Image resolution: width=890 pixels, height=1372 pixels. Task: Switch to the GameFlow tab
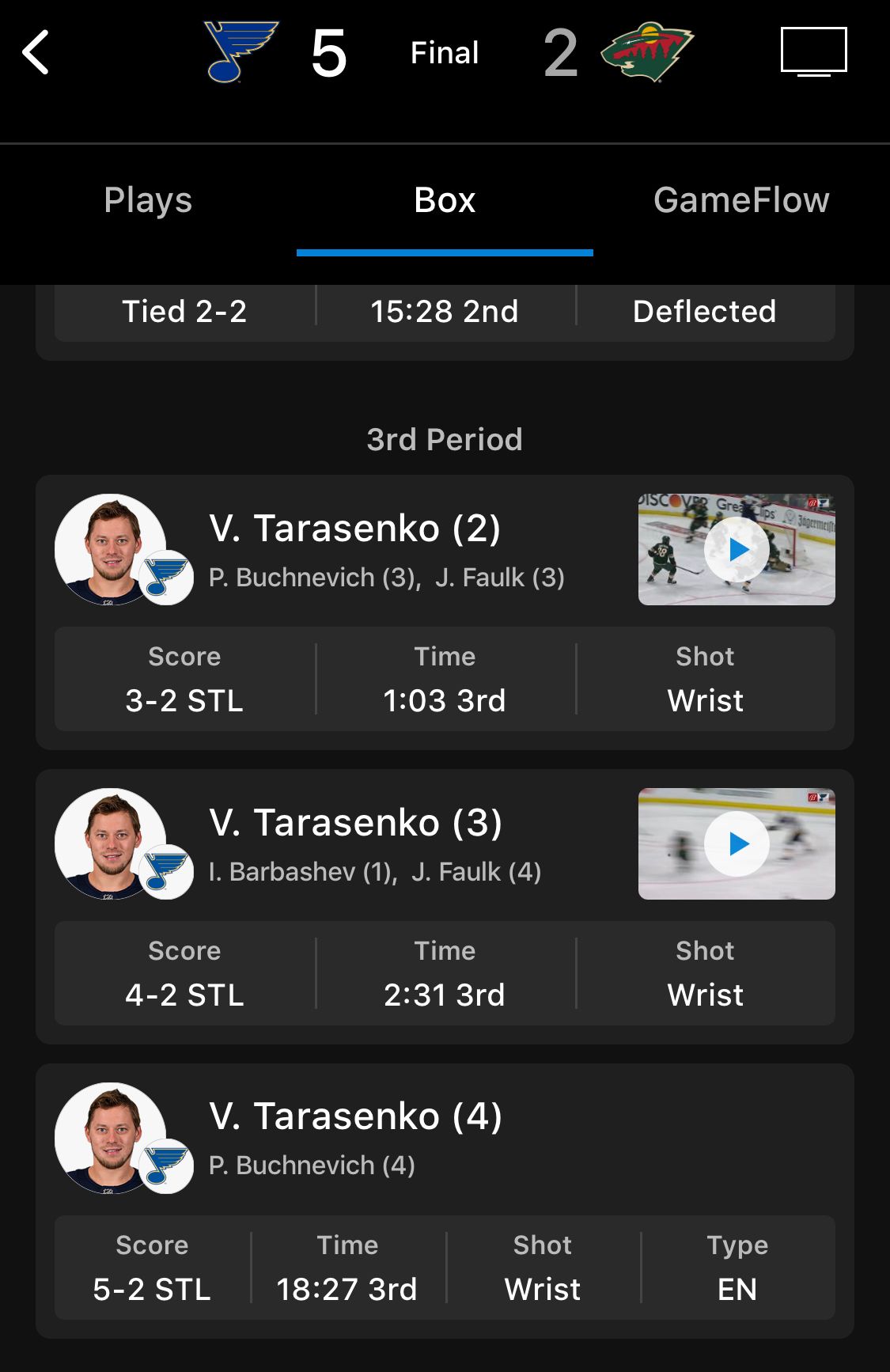pos(741,200)
